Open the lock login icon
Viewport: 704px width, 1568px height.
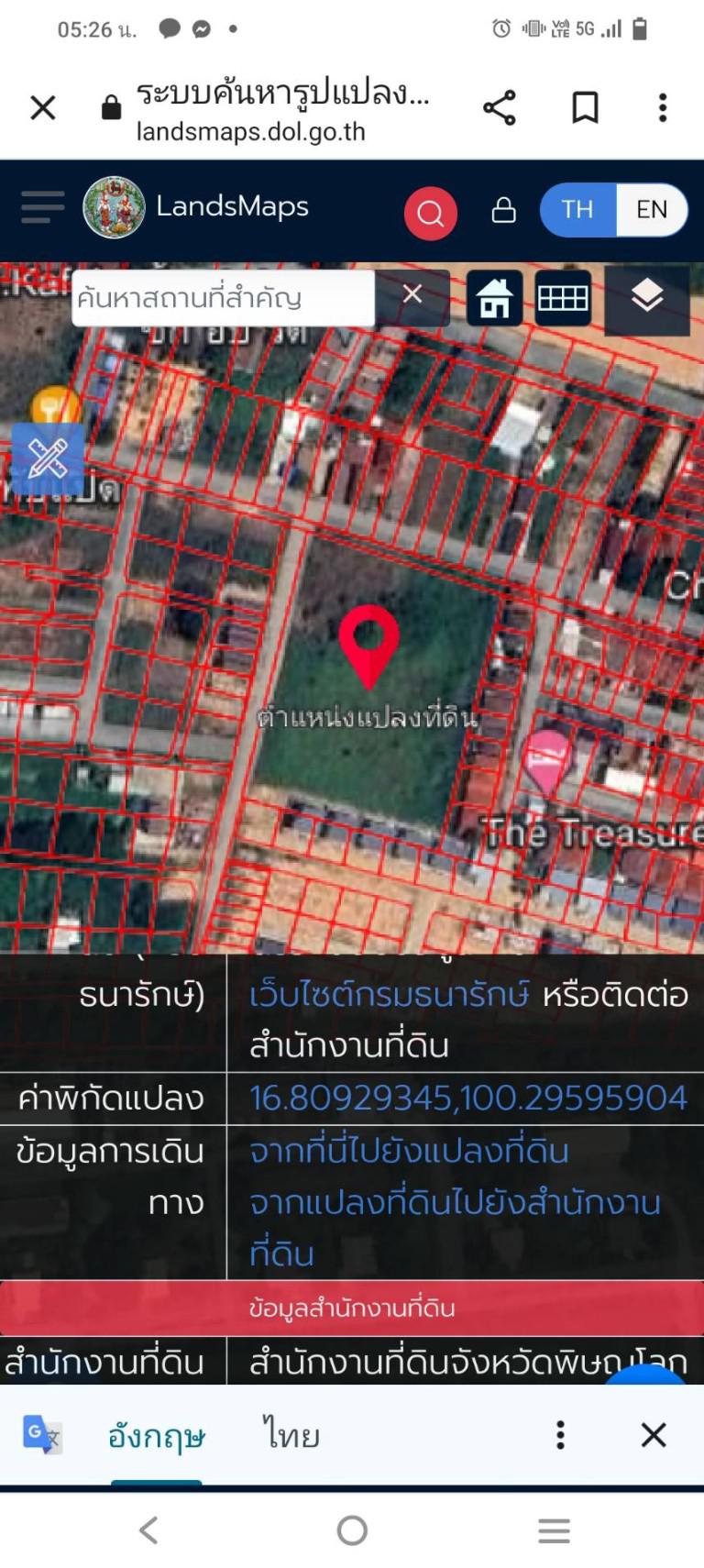[503, 210]
